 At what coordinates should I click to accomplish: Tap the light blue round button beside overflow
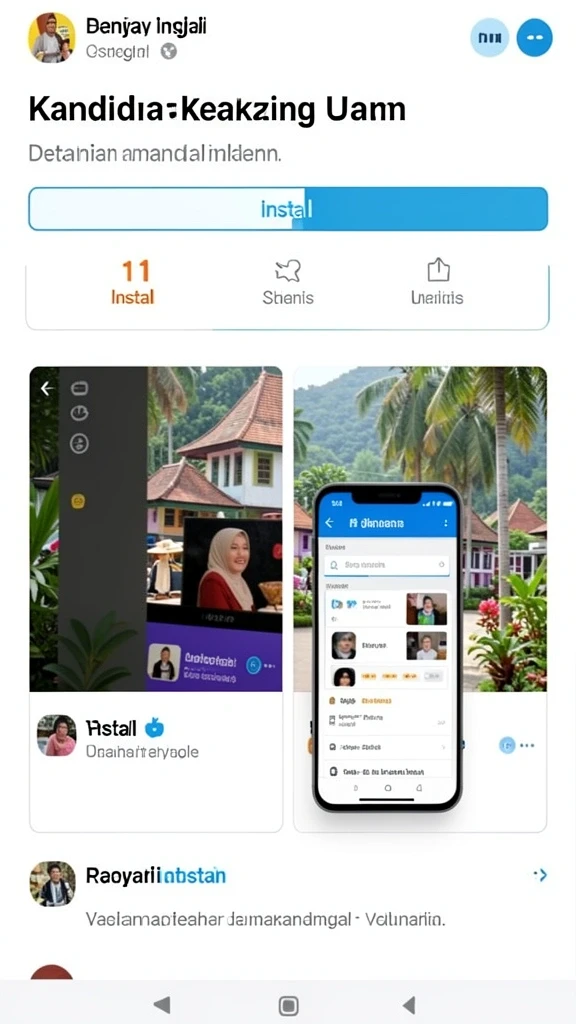tap(489, 38)
